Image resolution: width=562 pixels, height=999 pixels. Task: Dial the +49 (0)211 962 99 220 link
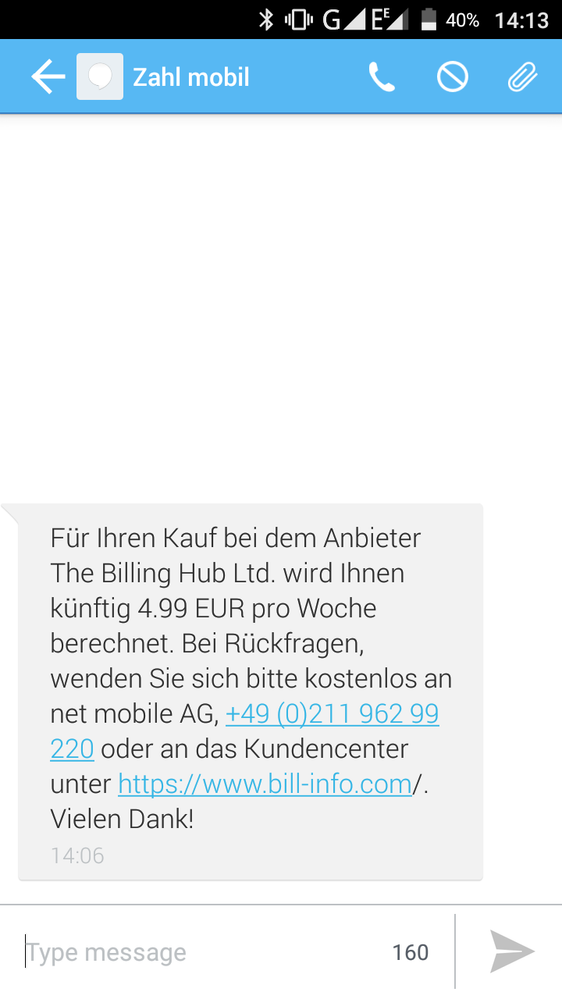point(244,731)
